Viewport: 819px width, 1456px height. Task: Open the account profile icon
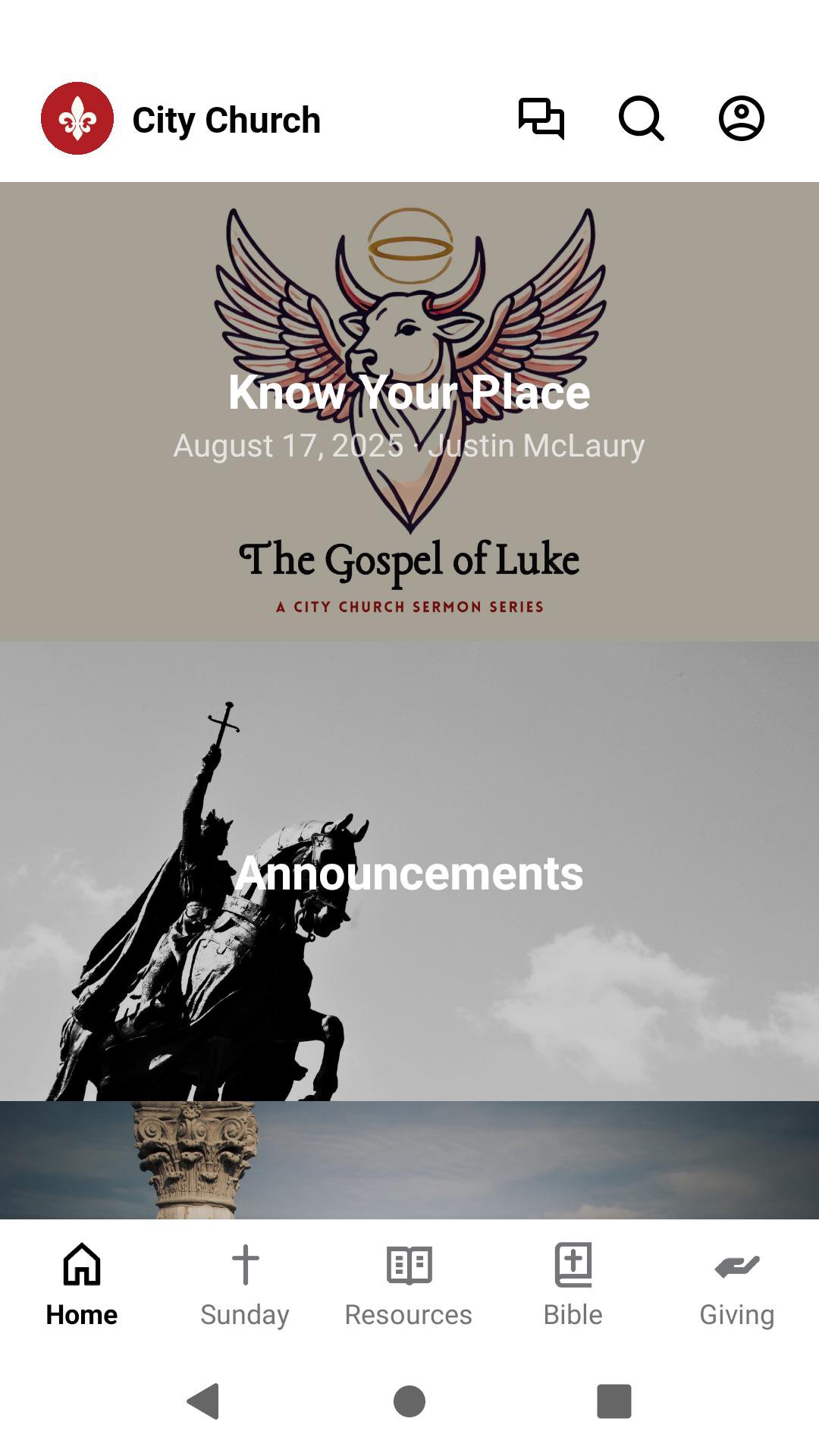pyautogui.click(x=741, y=118)
